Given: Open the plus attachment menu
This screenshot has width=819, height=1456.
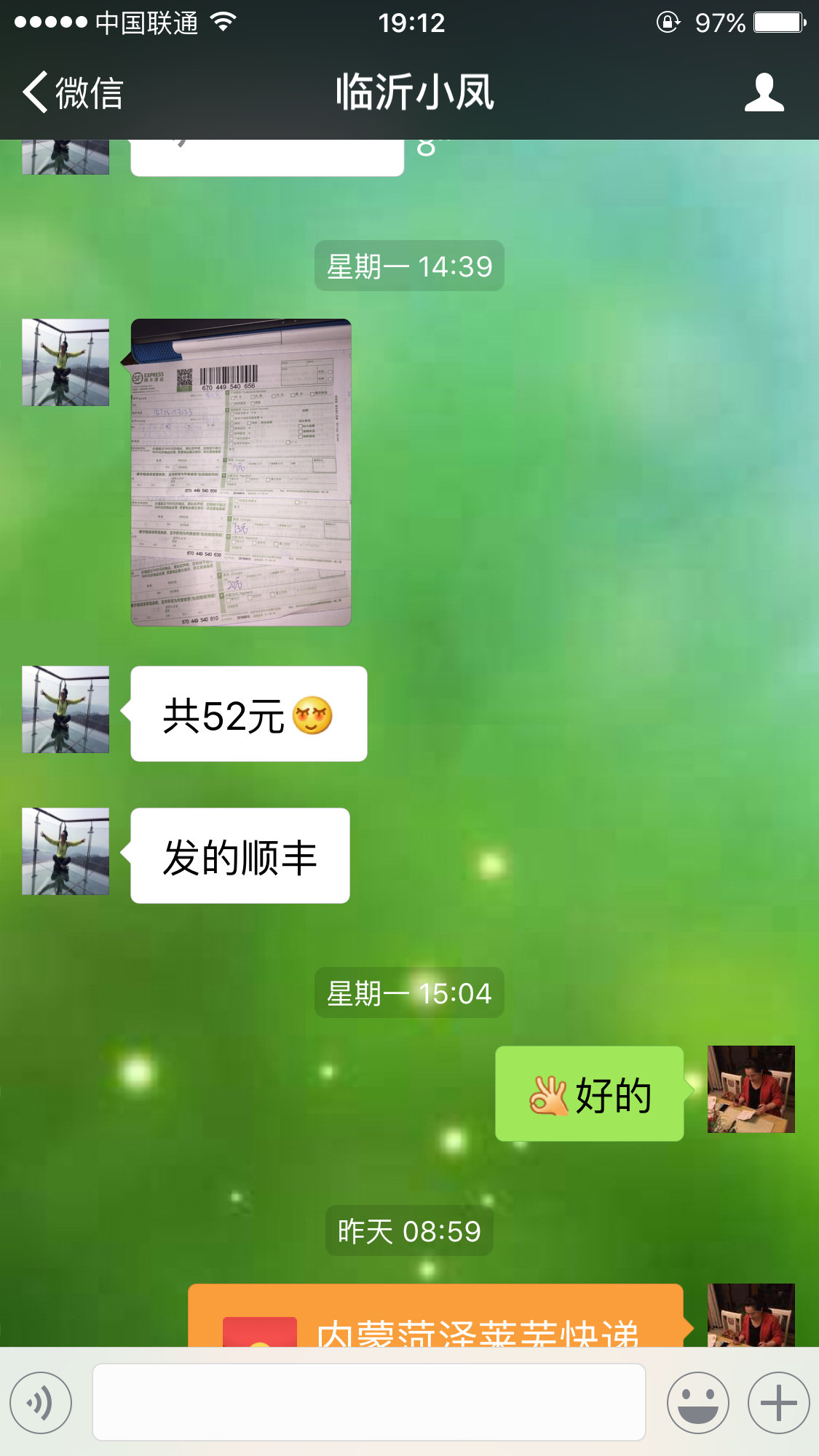Looking at the screenshot, I should pyautogui.click(x=778, y=1402).
